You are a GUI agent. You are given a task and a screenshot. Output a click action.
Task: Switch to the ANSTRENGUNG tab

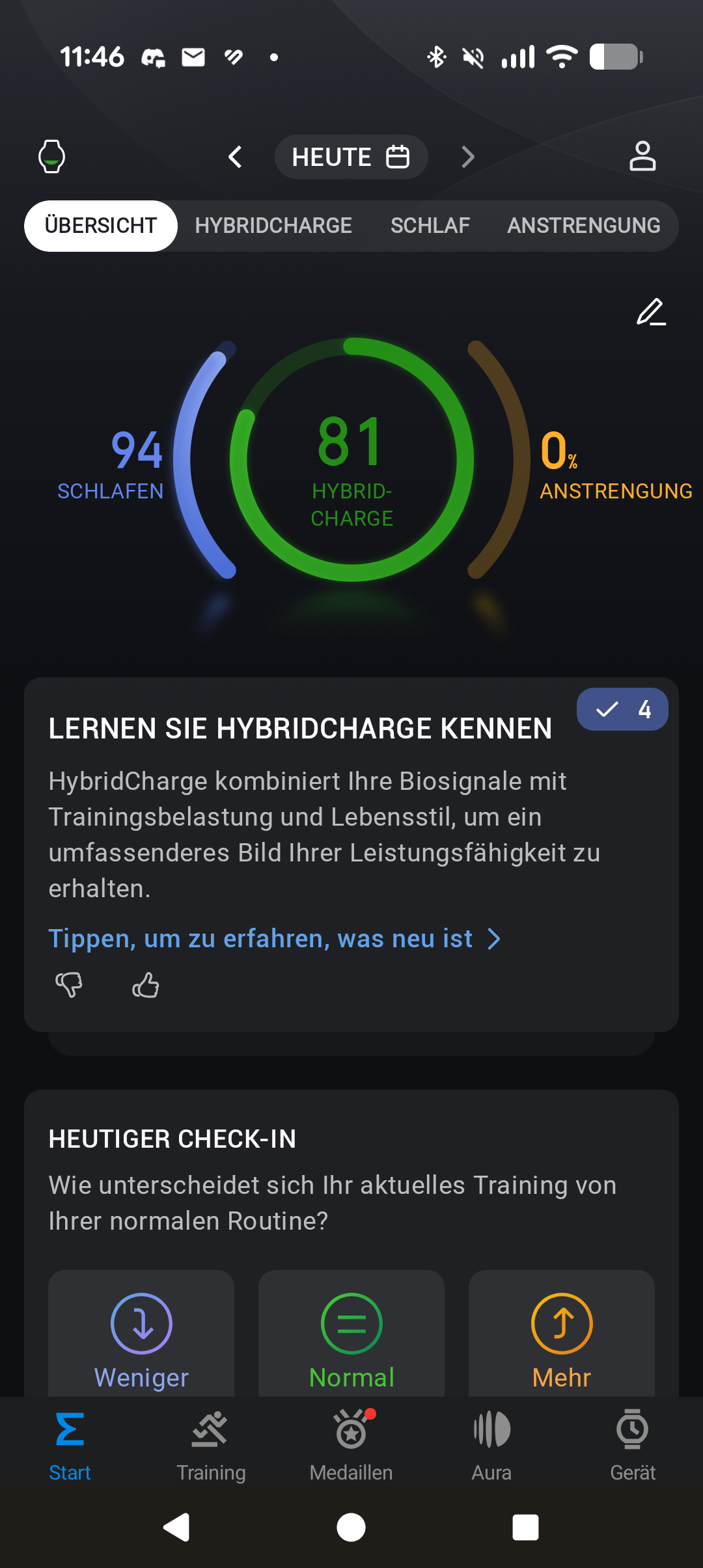coord(584,225)
